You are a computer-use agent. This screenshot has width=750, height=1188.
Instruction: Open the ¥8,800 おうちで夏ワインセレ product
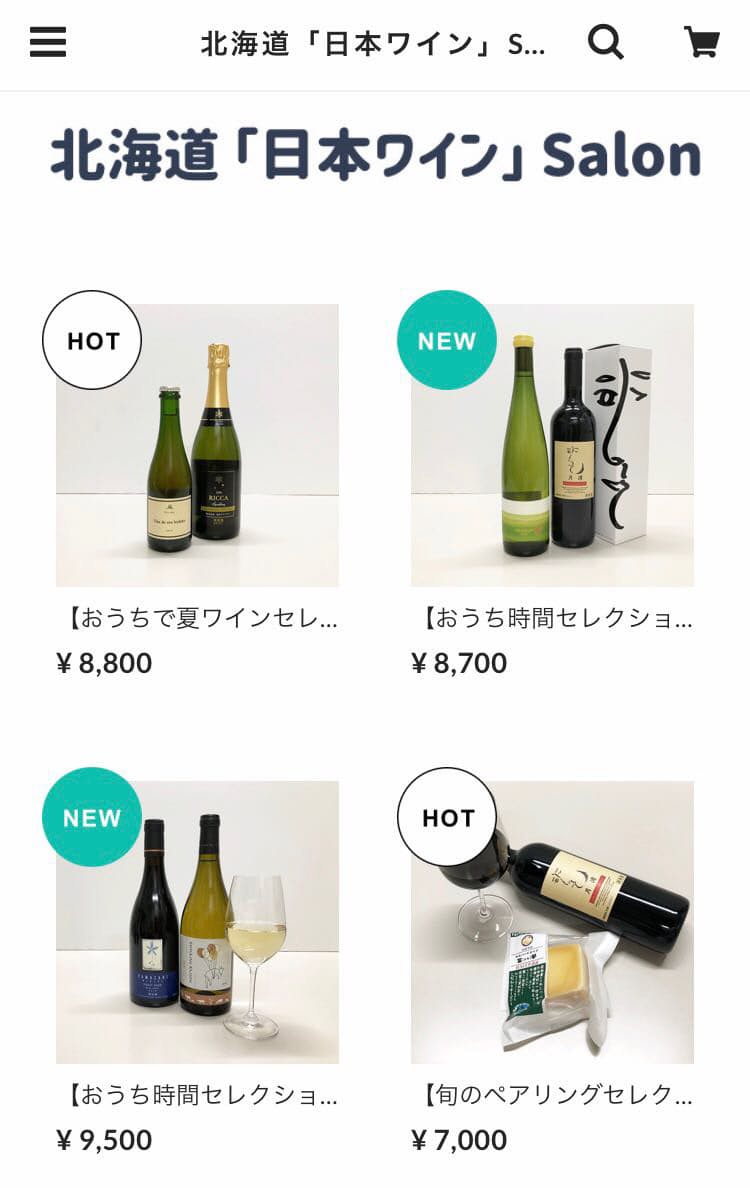[x=197, y=446]
